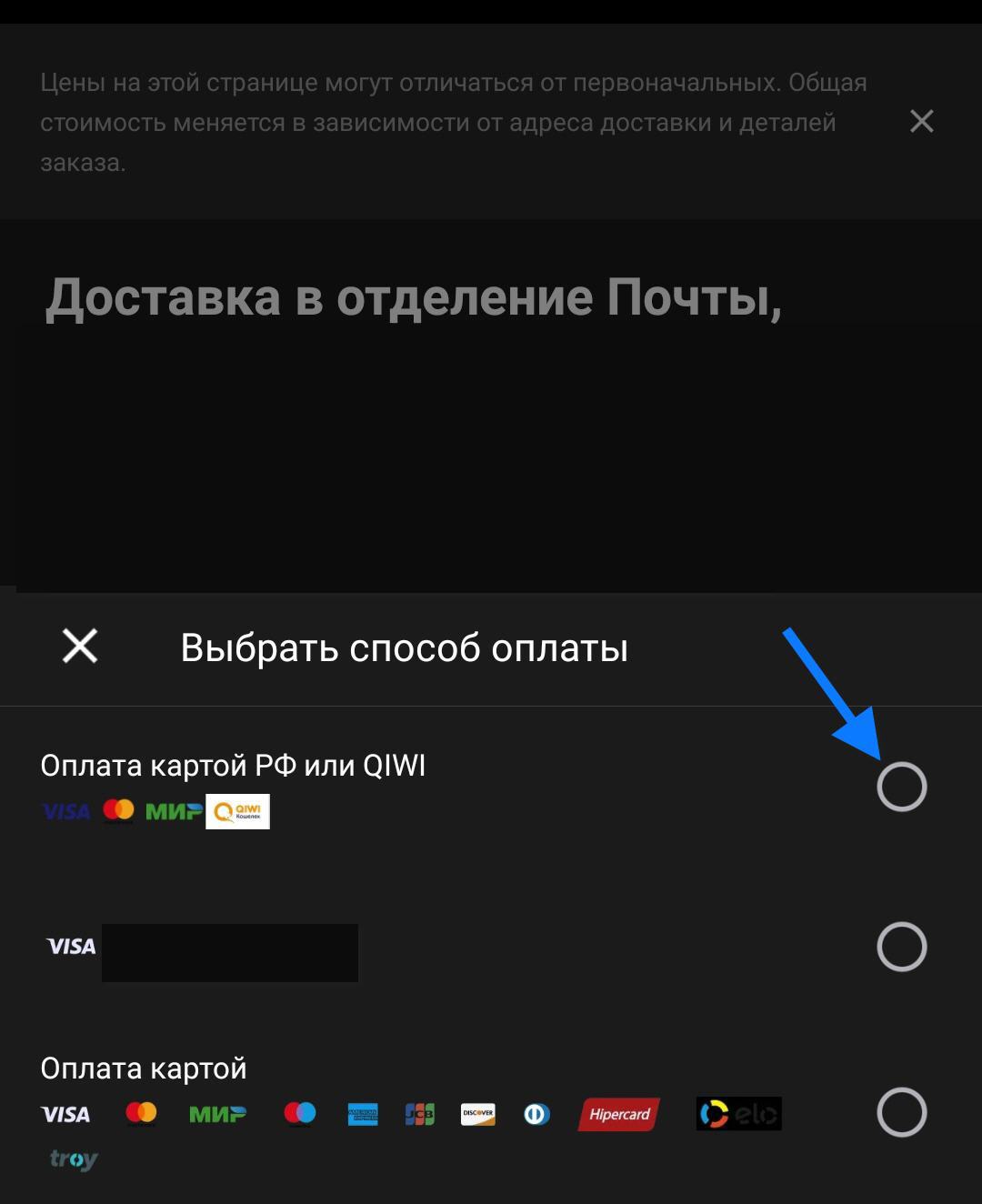Select payment by RF card or QIWI
The image size is (982, 1204).
[x=901, y=787]
